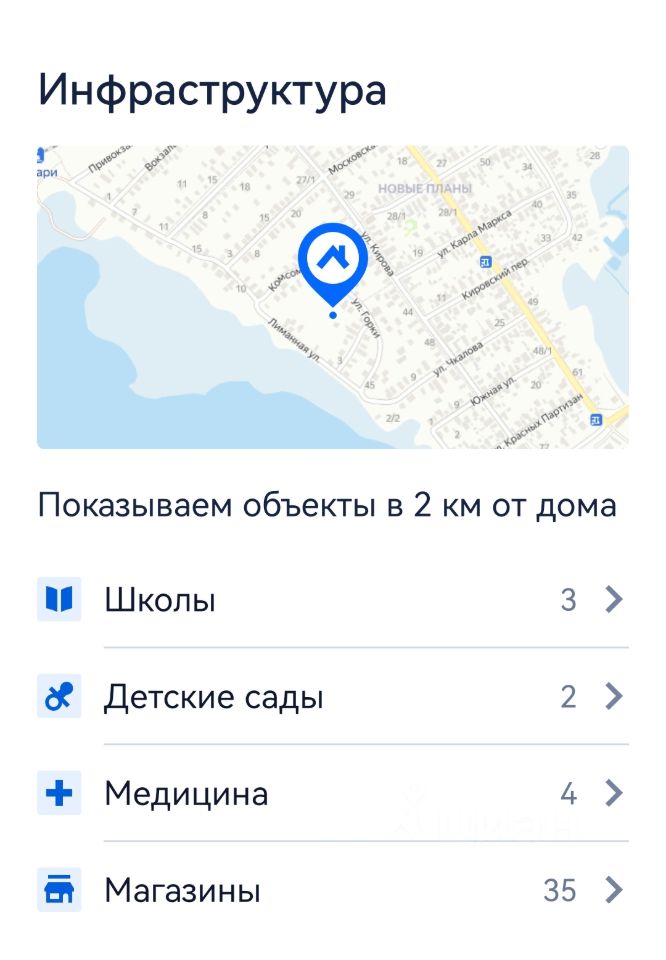Screen dimensions: 666x960
Task: Show nearby Детские сады
Action: (333, 697)
